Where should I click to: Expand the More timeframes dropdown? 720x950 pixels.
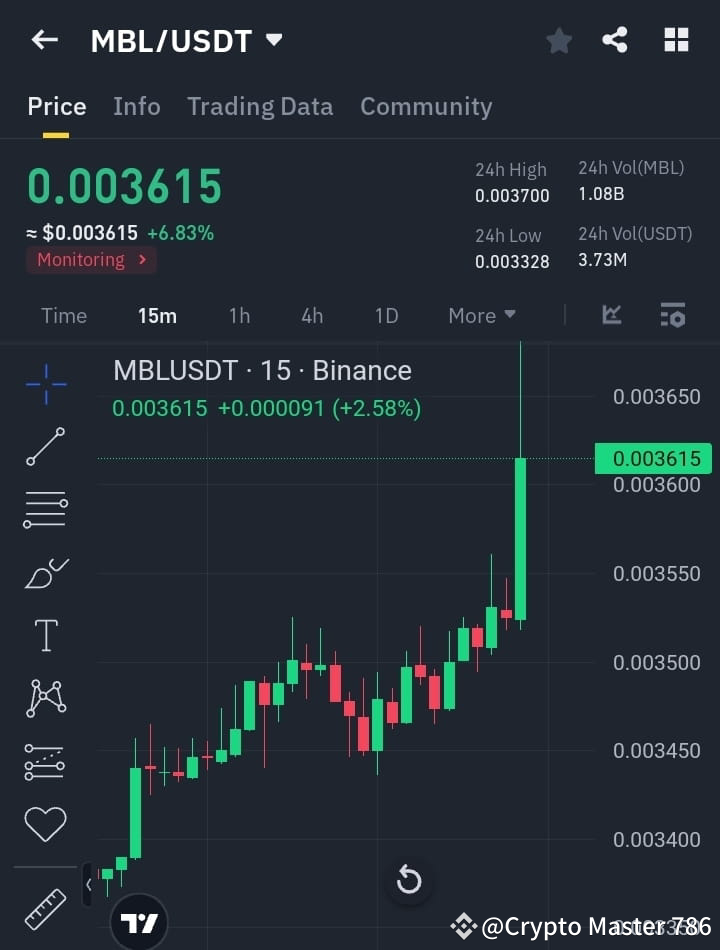(481, 315)
